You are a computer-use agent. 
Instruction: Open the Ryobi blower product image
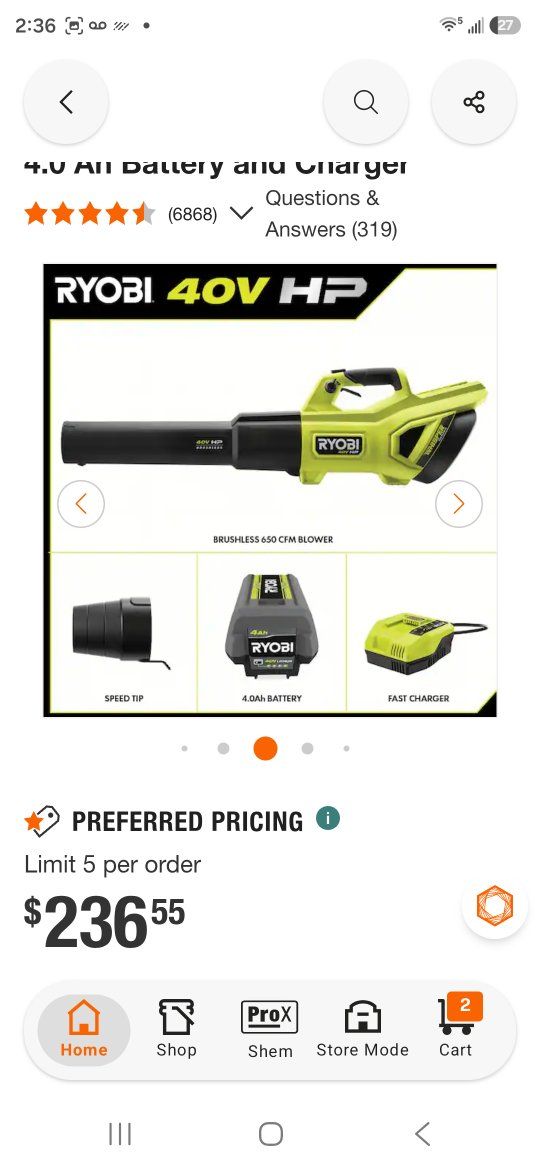[270, 490]
